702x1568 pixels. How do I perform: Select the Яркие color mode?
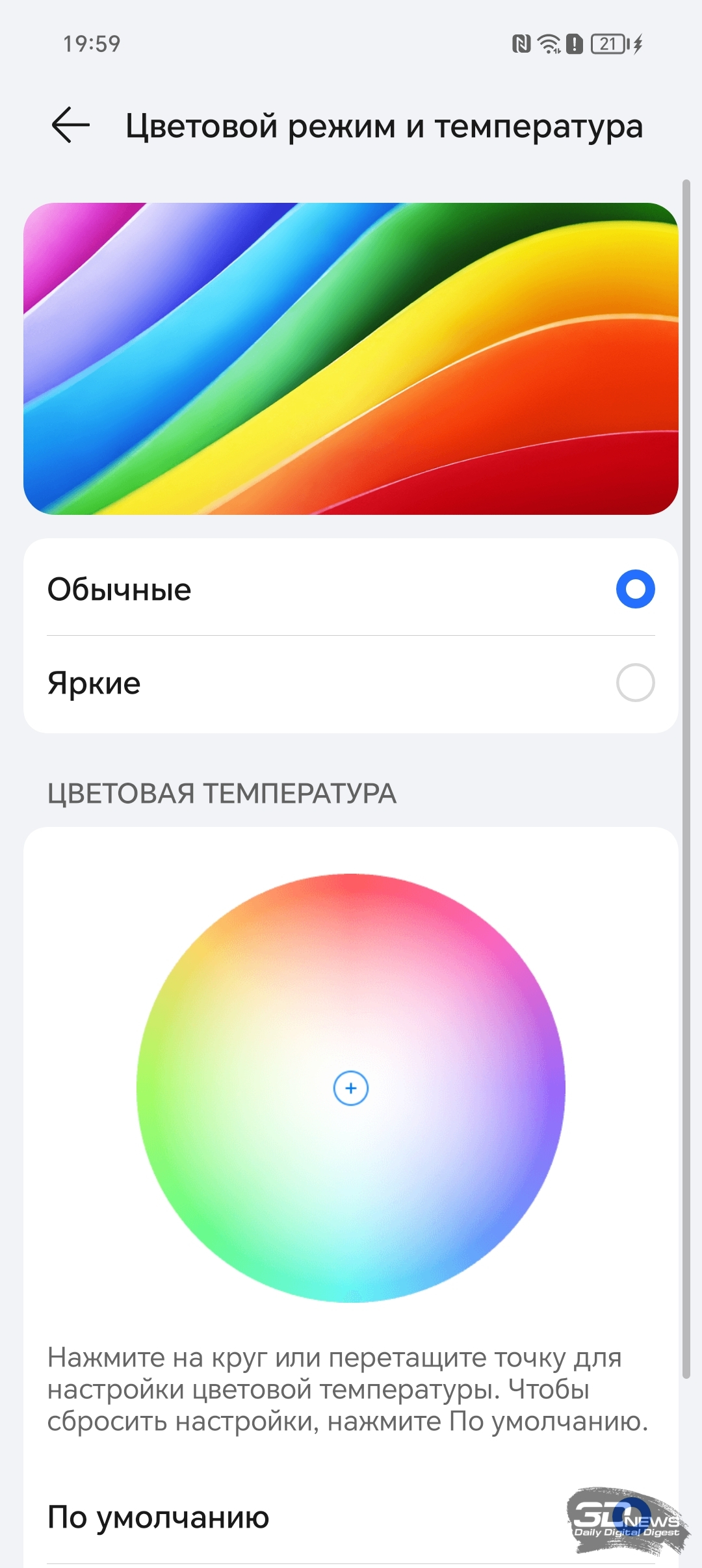pos(351,684)
